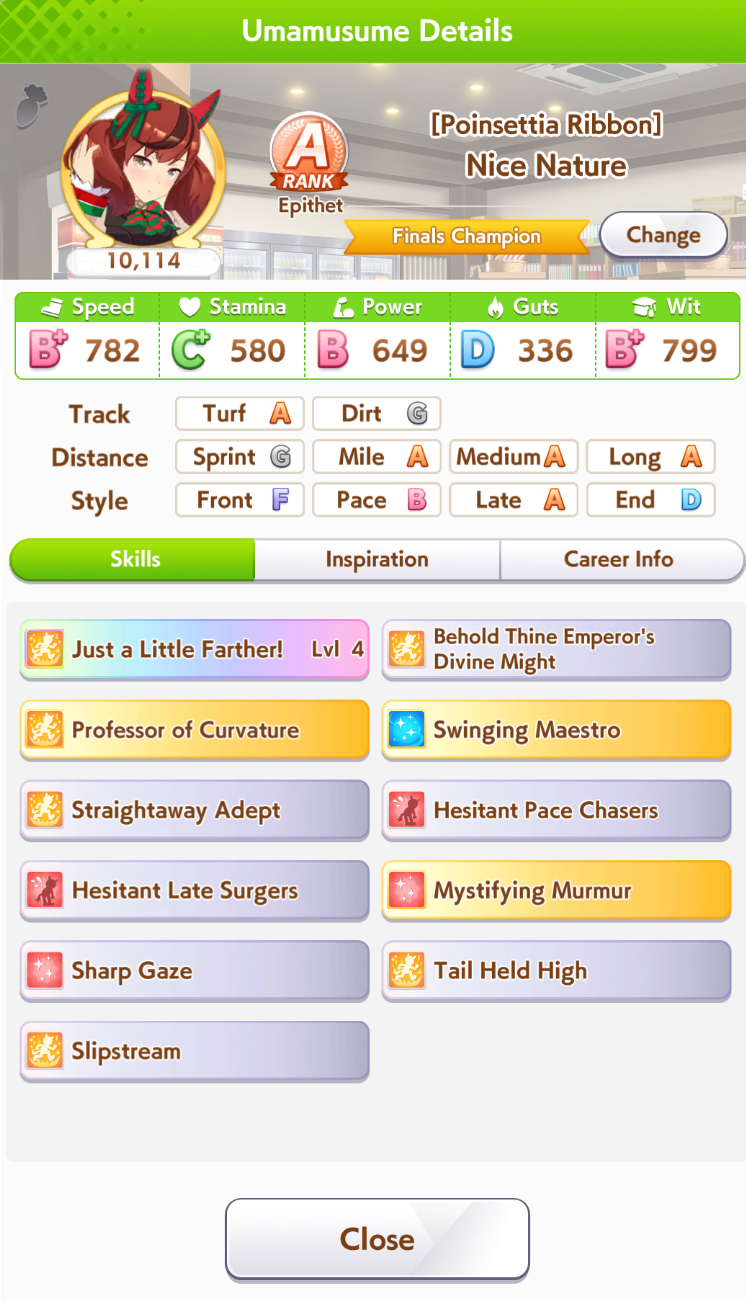Open the Swinging Maestro skill info

pyautogui.click(x=556, y=730)
